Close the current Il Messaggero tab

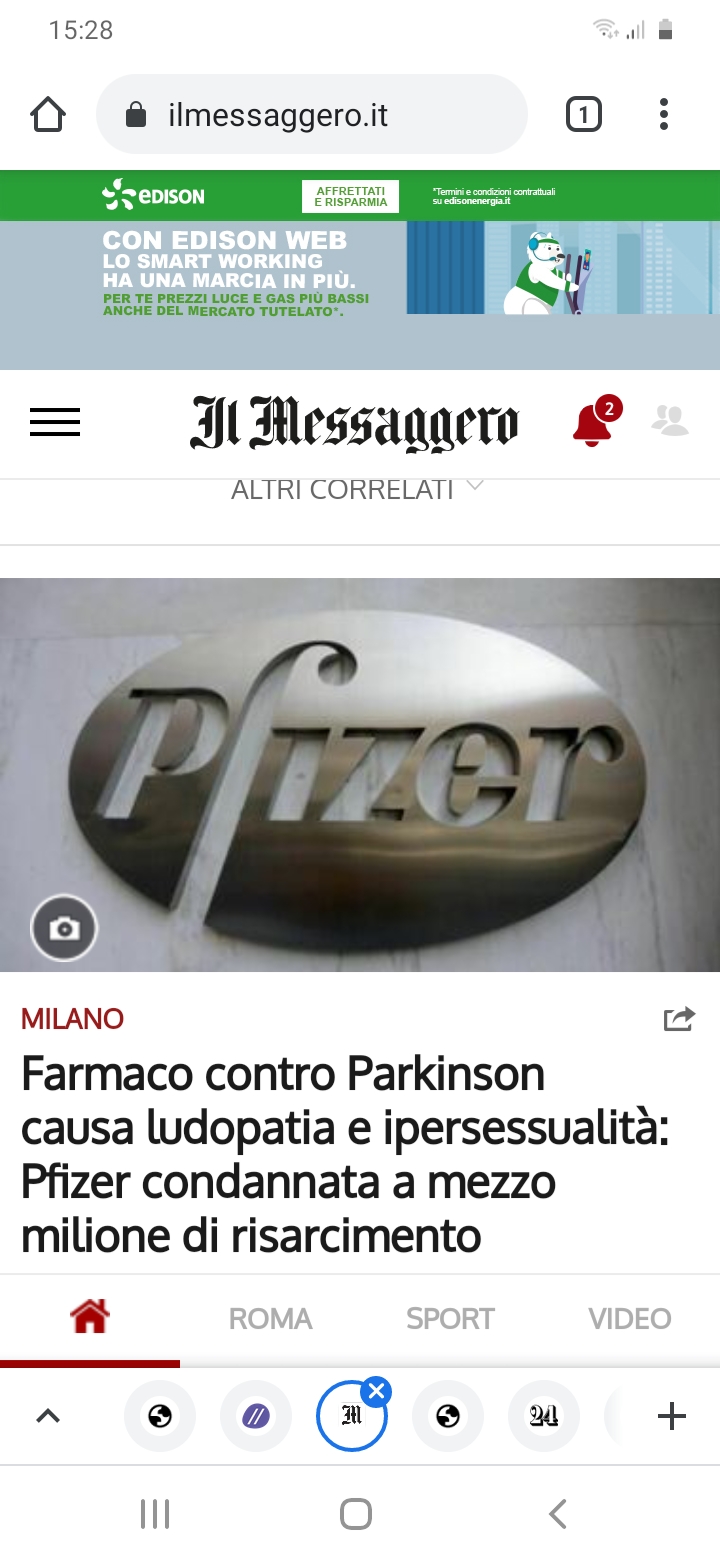pyautogui.click(x=375, y=1391)
